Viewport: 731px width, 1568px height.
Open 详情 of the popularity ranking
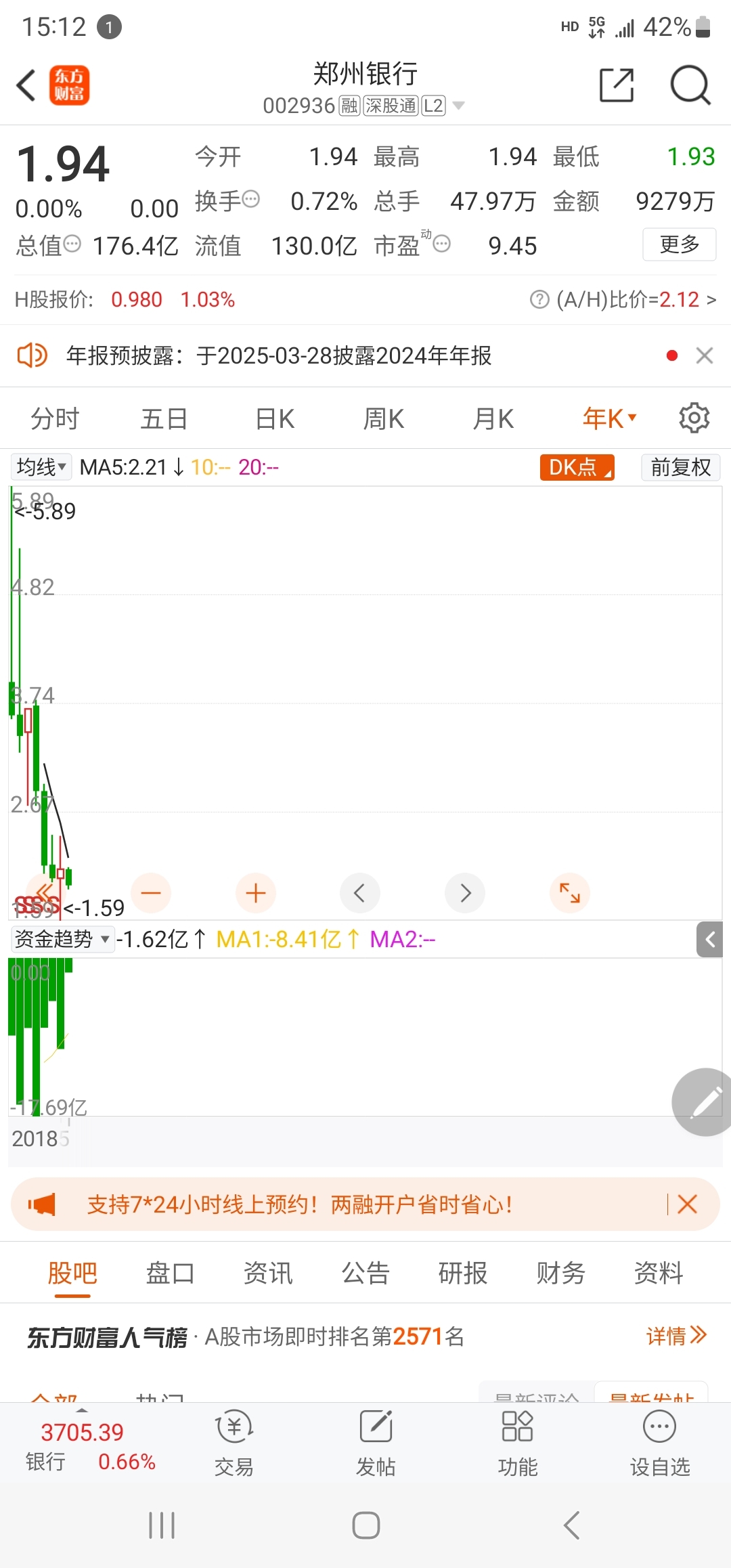[676, 1336]
